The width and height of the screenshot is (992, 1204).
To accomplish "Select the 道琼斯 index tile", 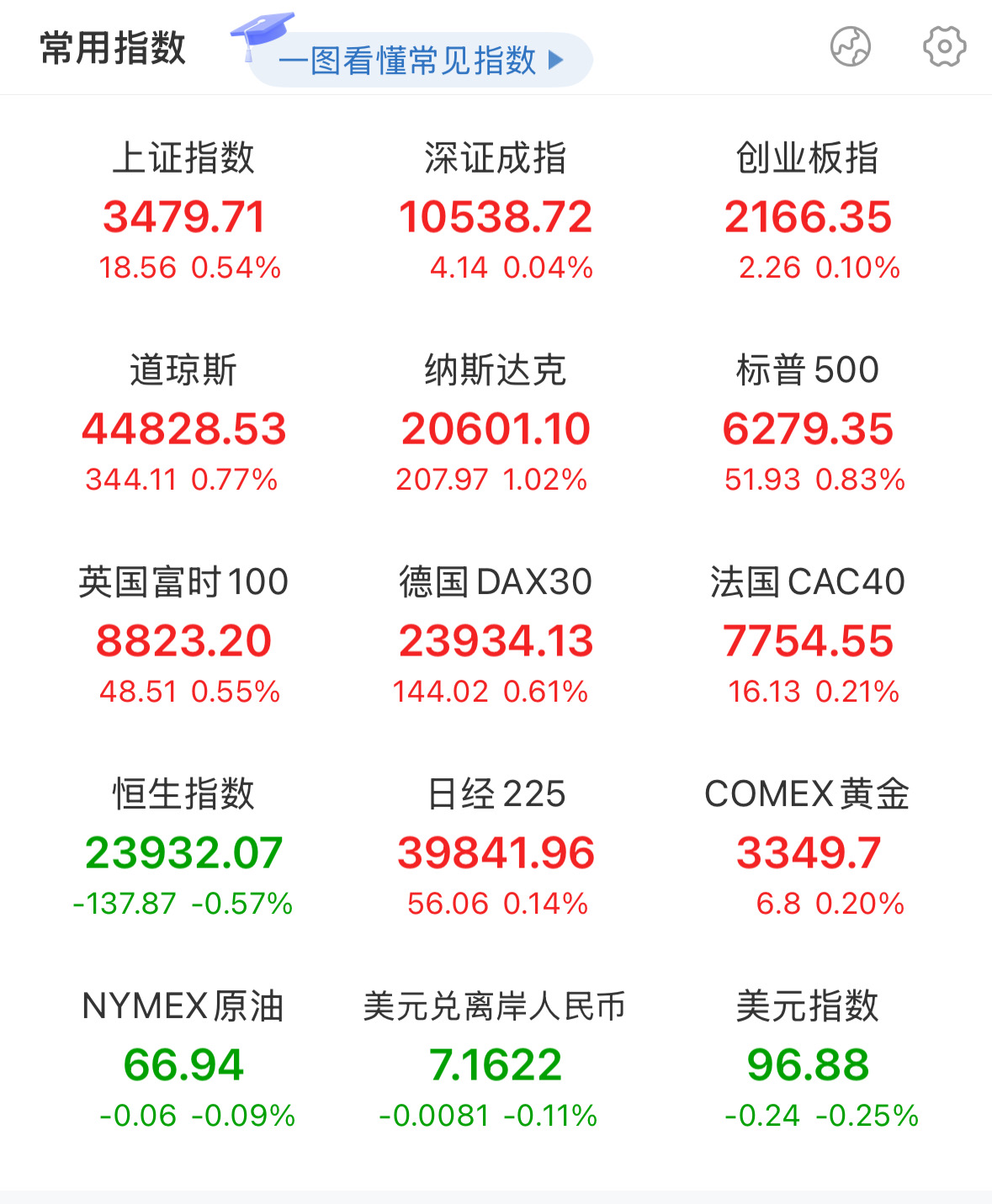I will pyautogui.click(x=184, y=428).
